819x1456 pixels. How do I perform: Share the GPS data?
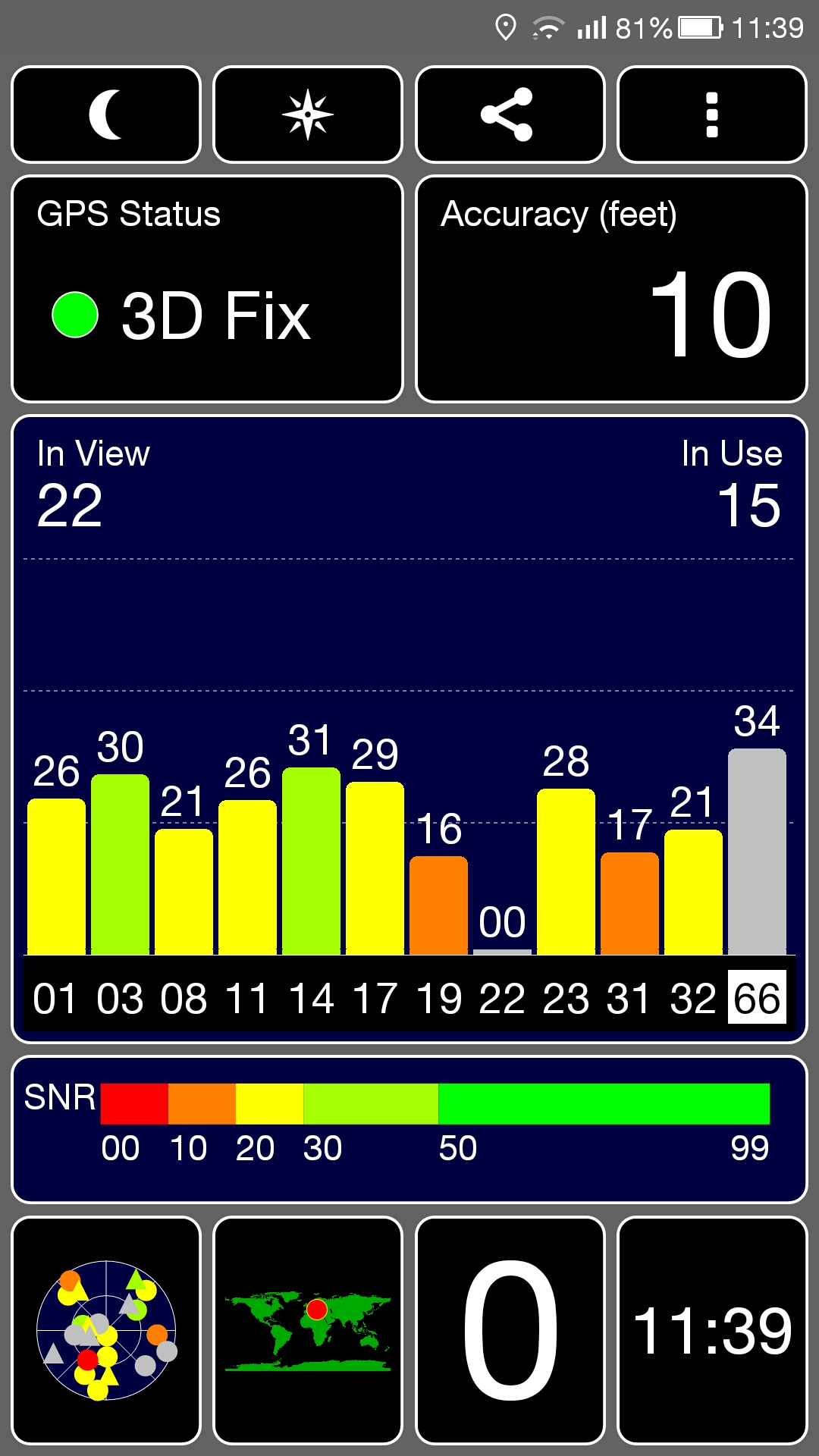coord(510,115)
